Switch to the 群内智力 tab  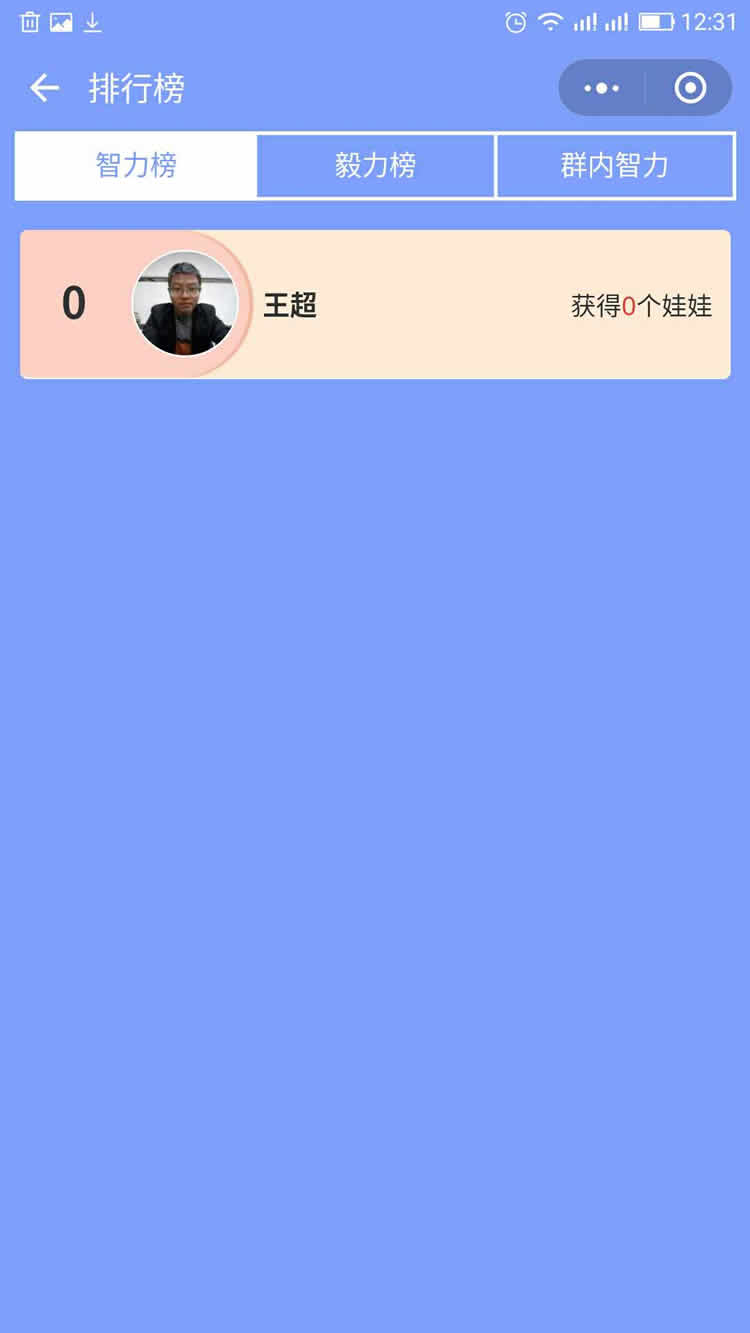pyautogui.click(x=614, y=165)
